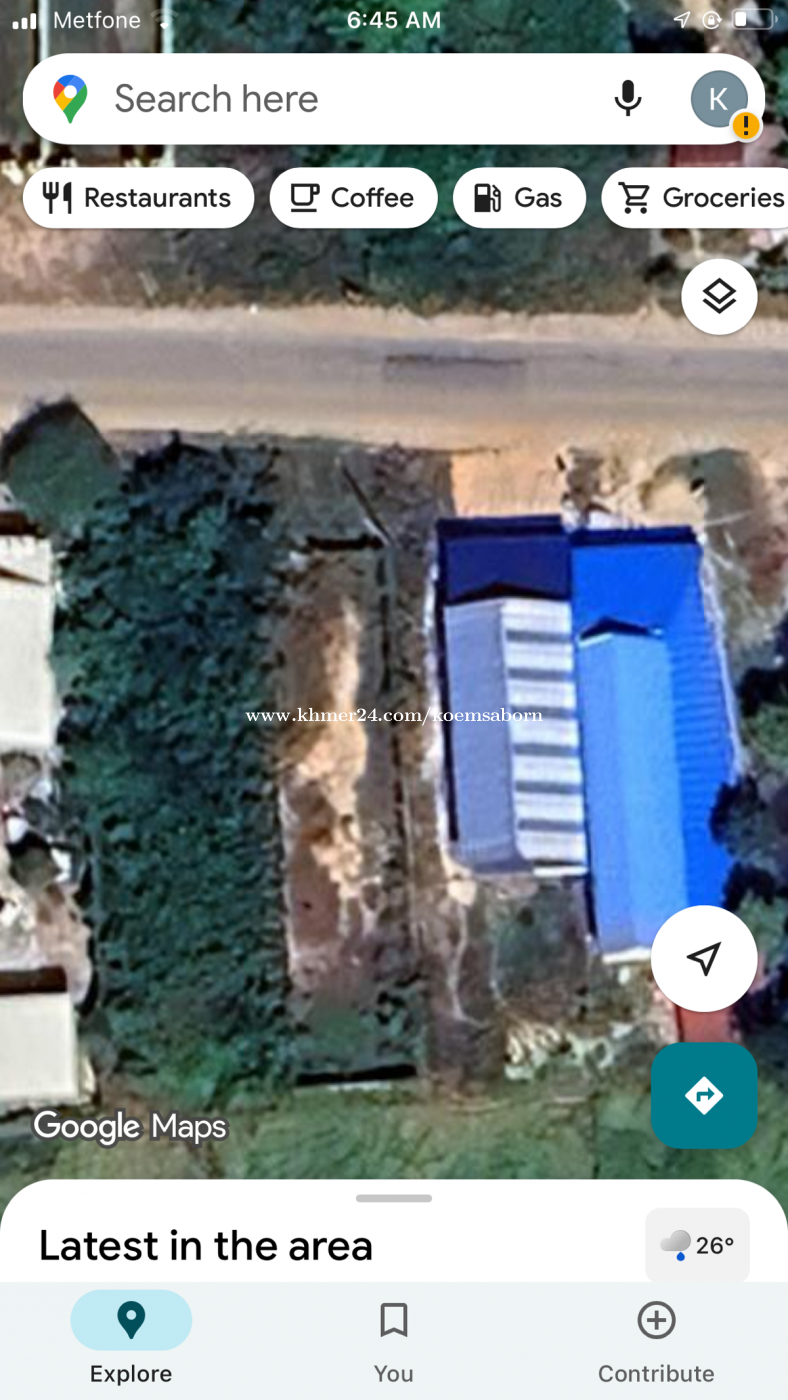This screenshot has height=1400, width=788.
Task: Select the Restaurants chip
Action: (x=139, y=198)
